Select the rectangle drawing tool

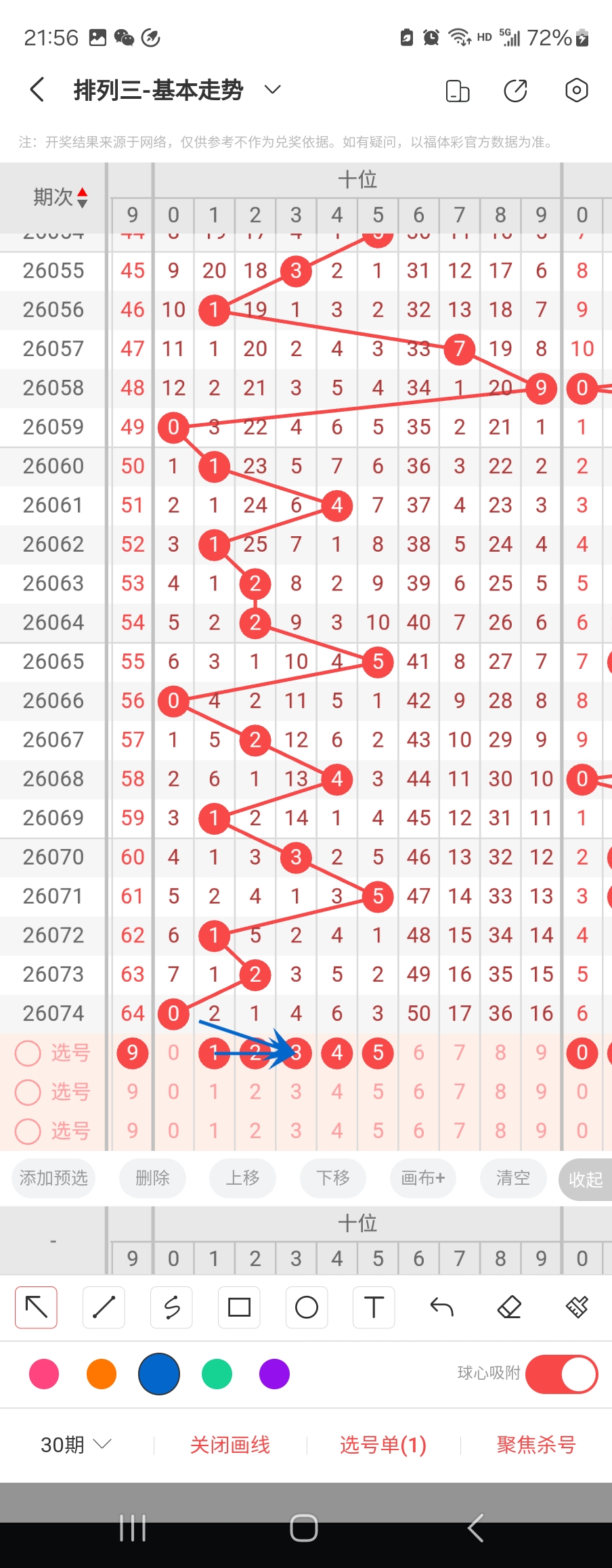click(x=239, y=1307)
